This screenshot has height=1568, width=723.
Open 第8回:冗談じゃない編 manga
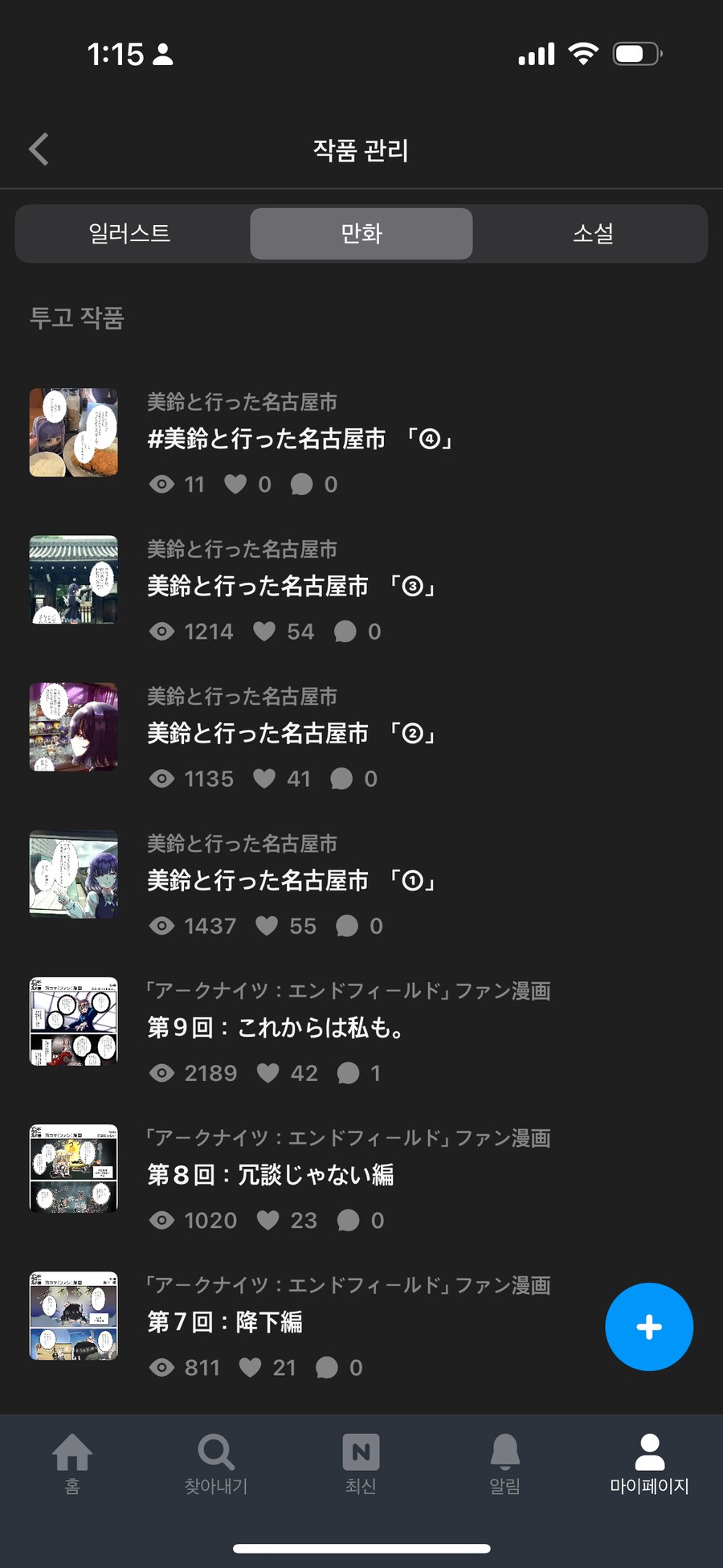[271, 1174]
